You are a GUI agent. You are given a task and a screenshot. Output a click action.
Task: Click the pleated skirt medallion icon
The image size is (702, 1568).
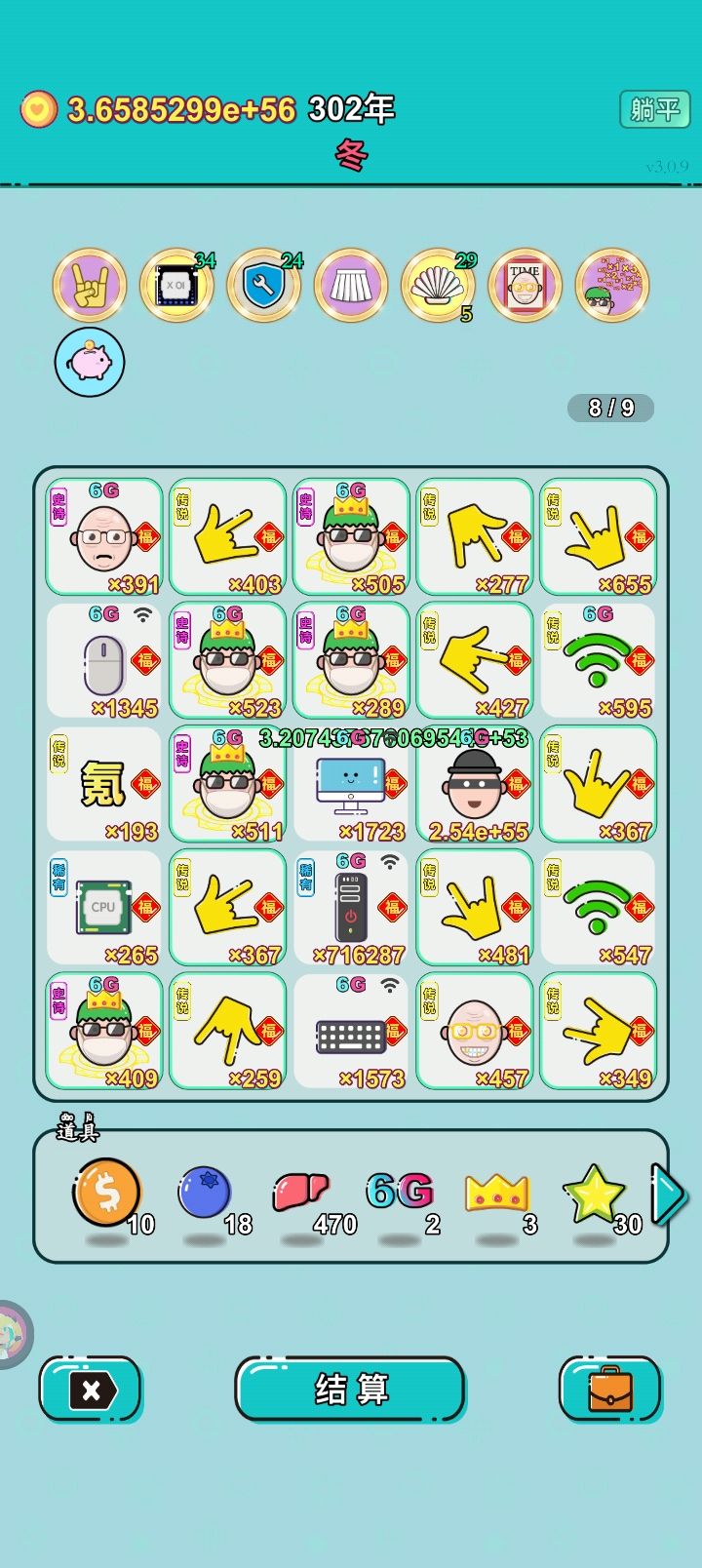(352, 286)
